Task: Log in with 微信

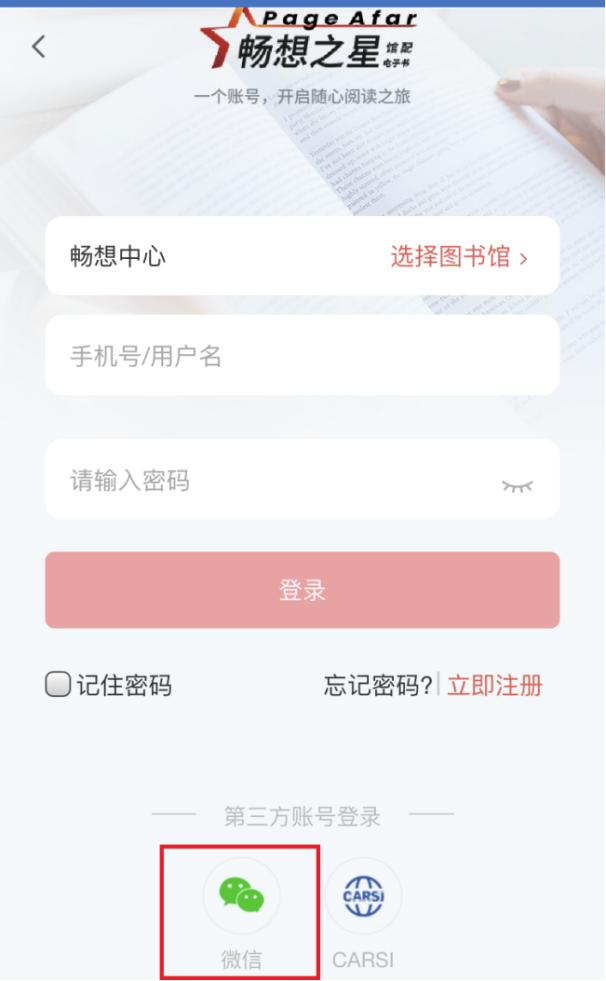Action: click(241, 895)
